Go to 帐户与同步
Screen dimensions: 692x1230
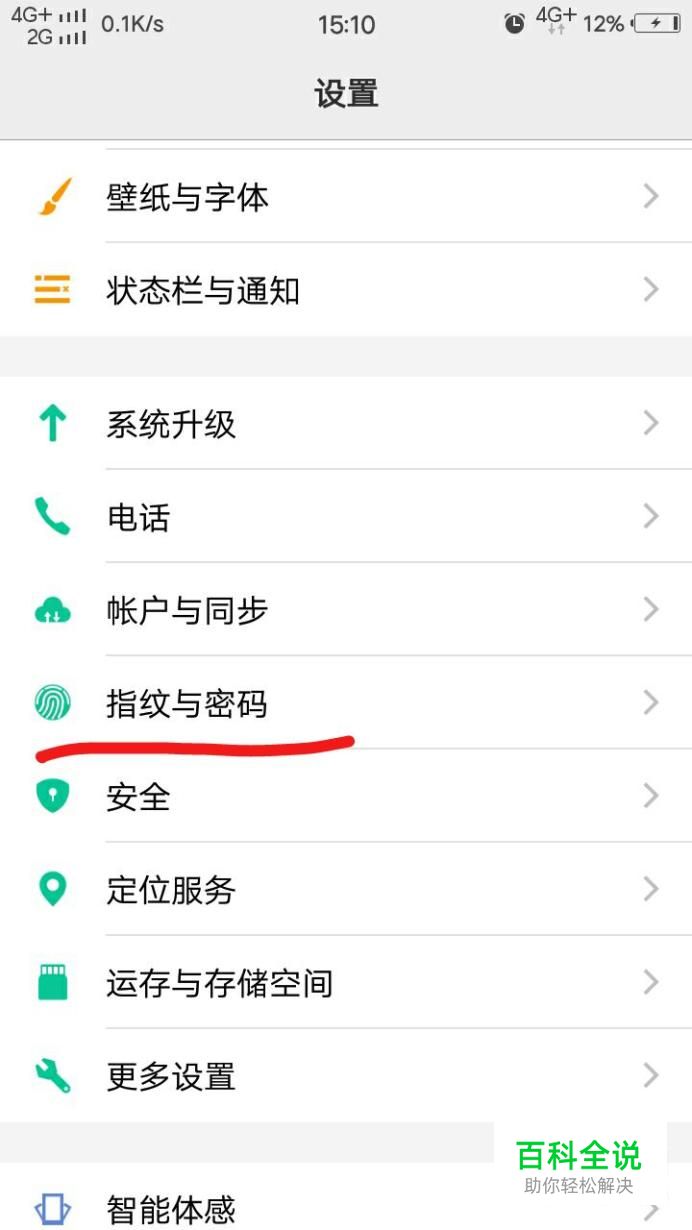[346, 610]
